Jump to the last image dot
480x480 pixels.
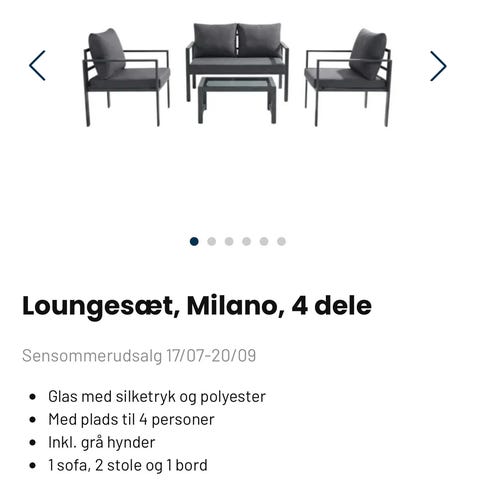click(x=281, y=241)
